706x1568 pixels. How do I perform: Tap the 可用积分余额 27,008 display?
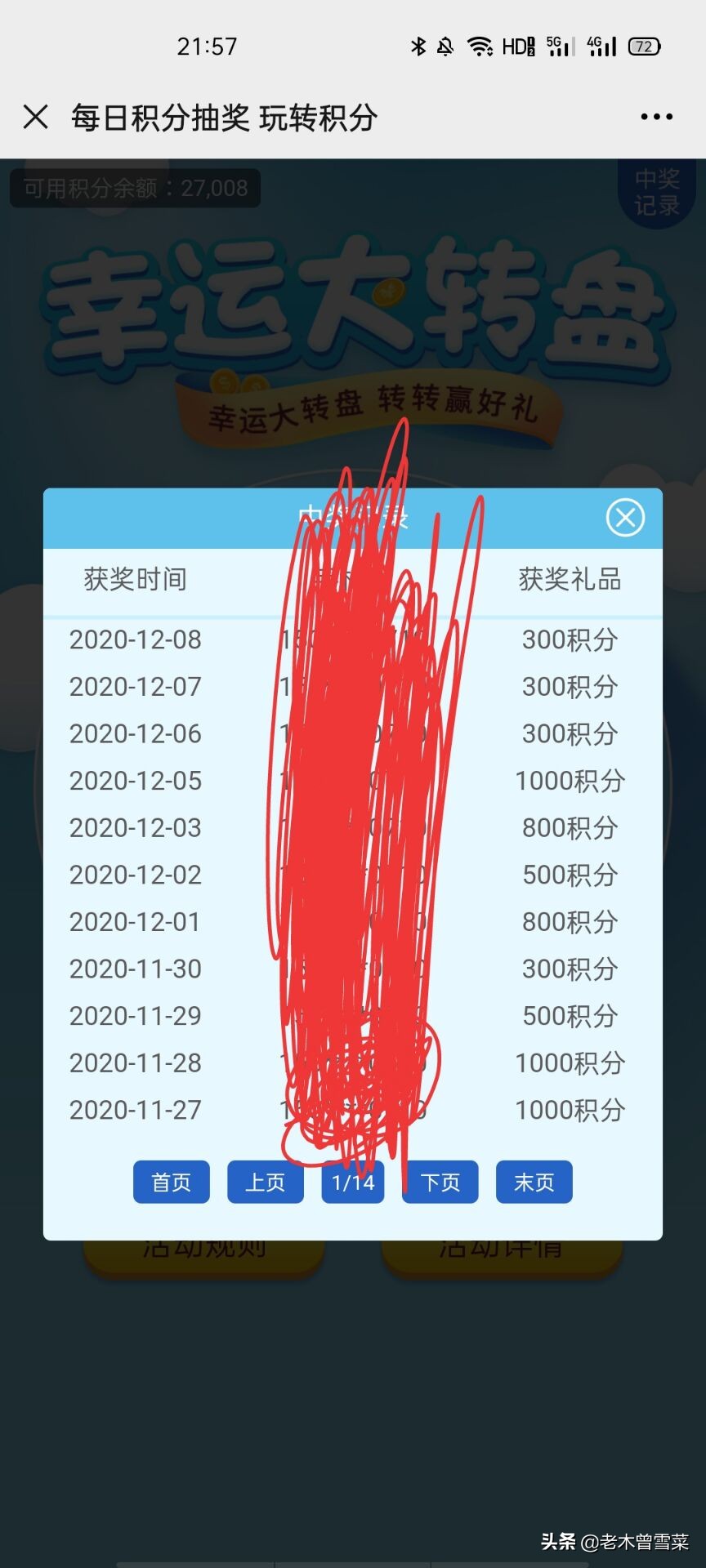click(133, 188)
